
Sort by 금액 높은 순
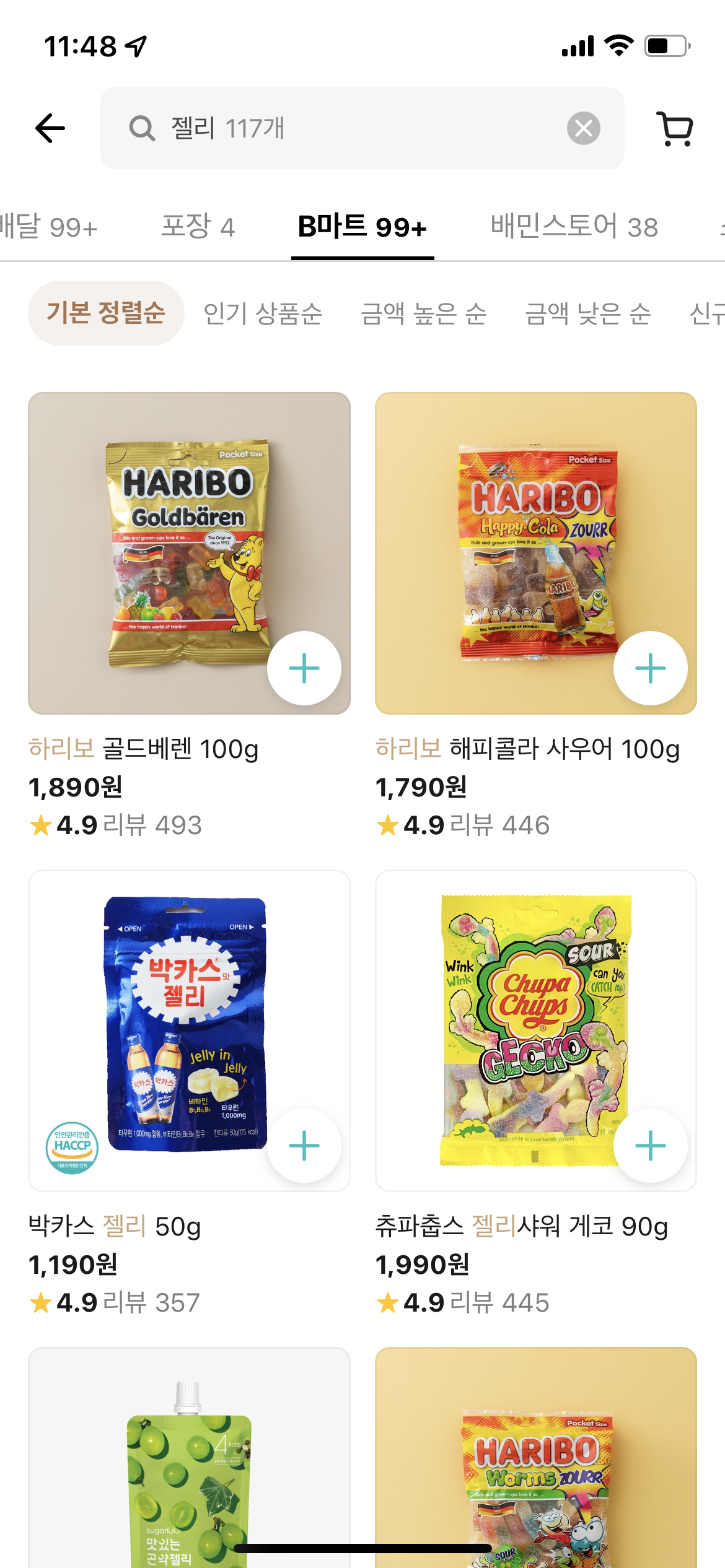(424, 313)
